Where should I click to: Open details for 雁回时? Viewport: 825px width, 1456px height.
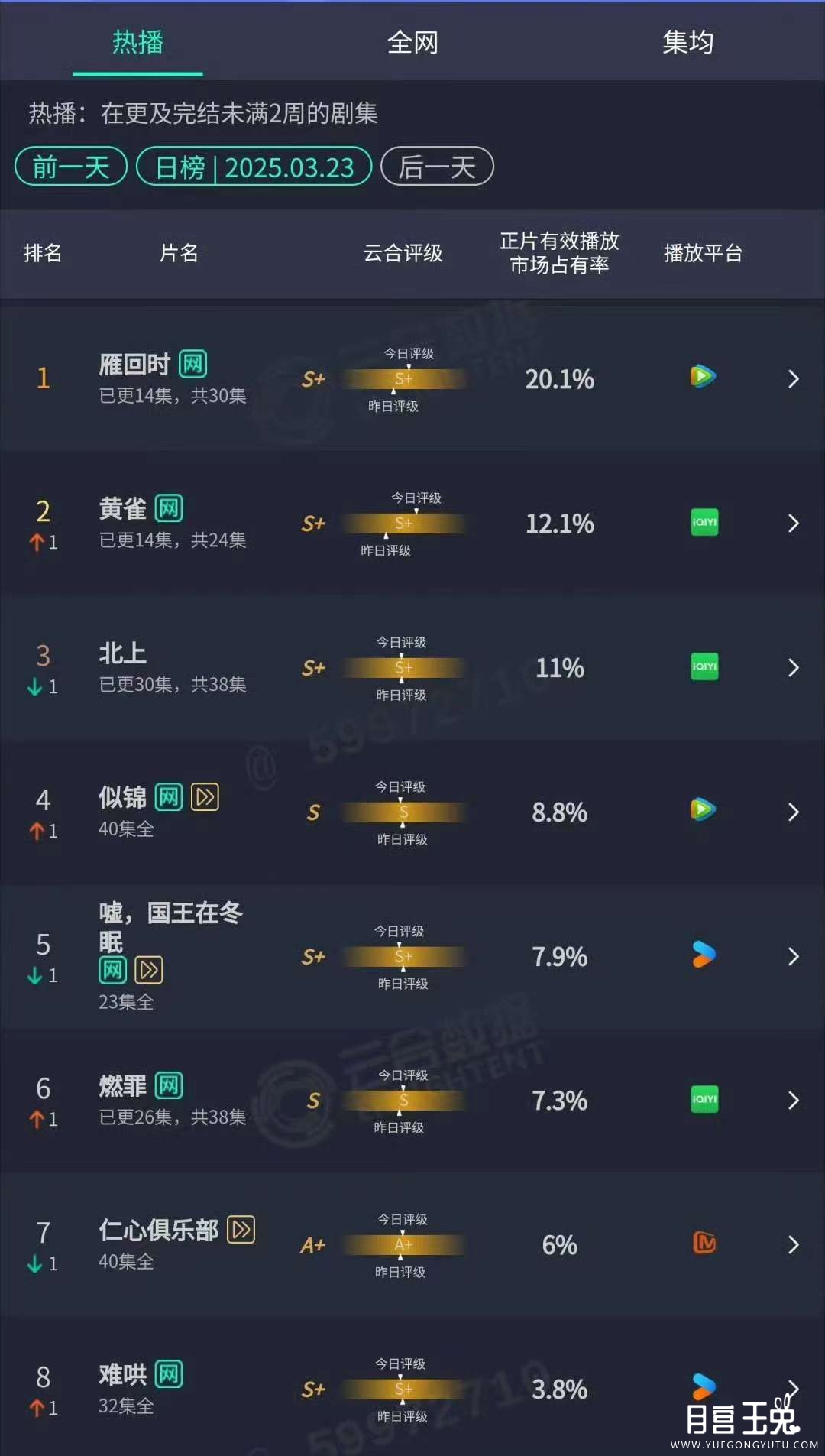tap(793, 379)
